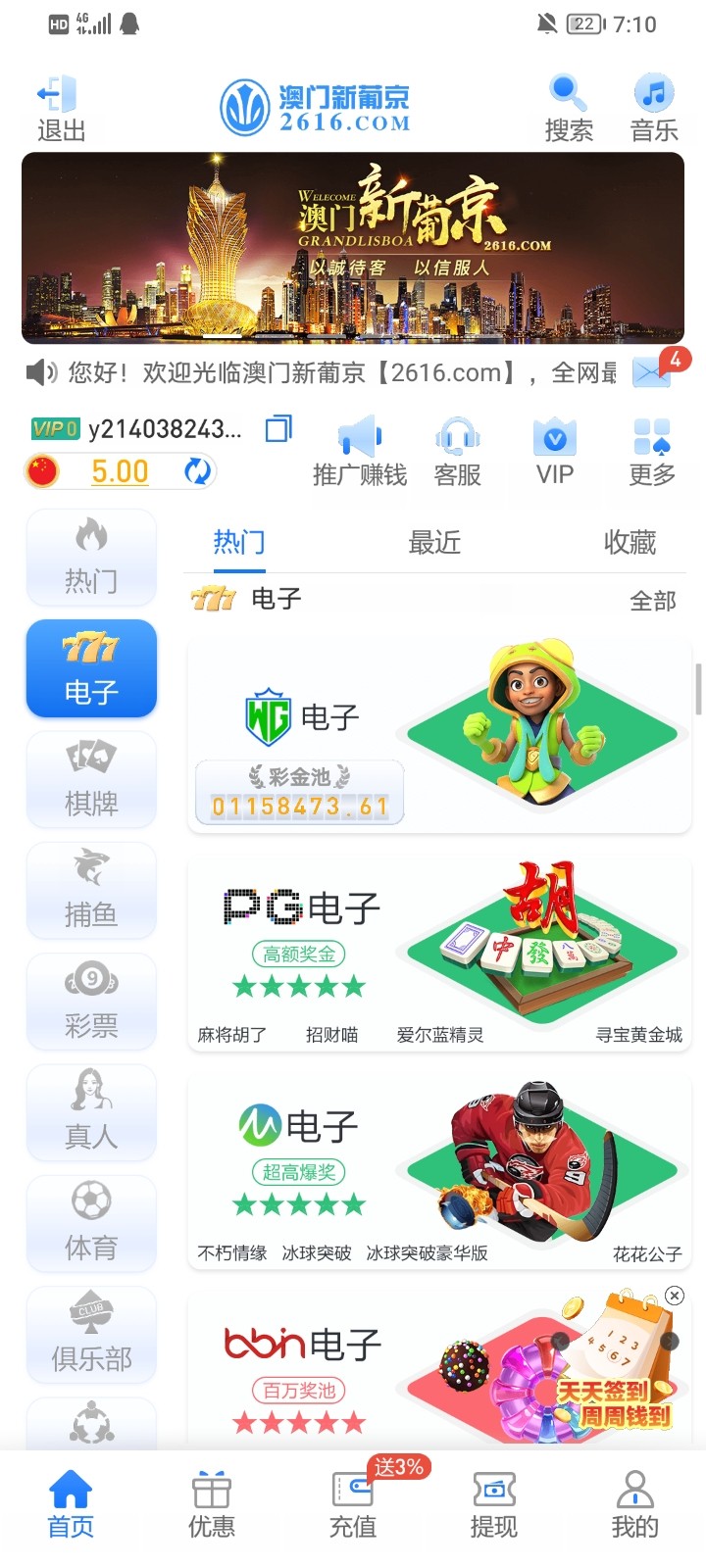Go to the 充值 deposit tab
The width and height of the screenshot is (706, 1568).
pos(353,1504)
